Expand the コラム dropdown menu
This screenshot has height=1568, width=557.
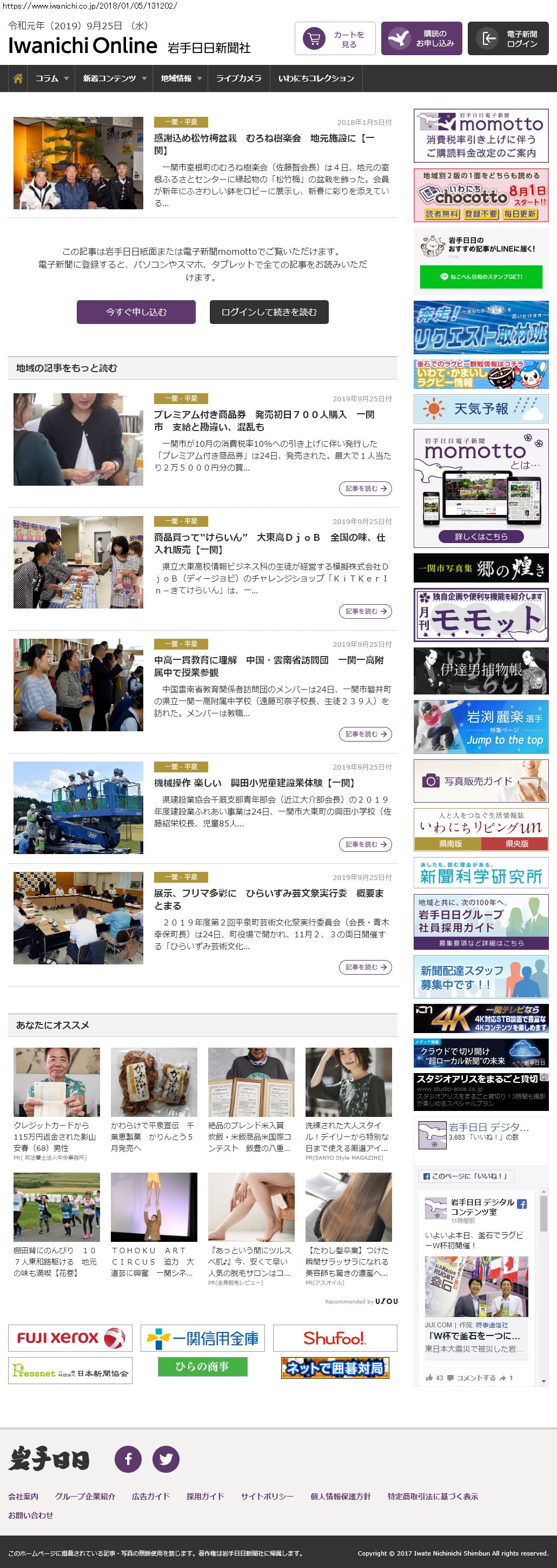[52, 78]
